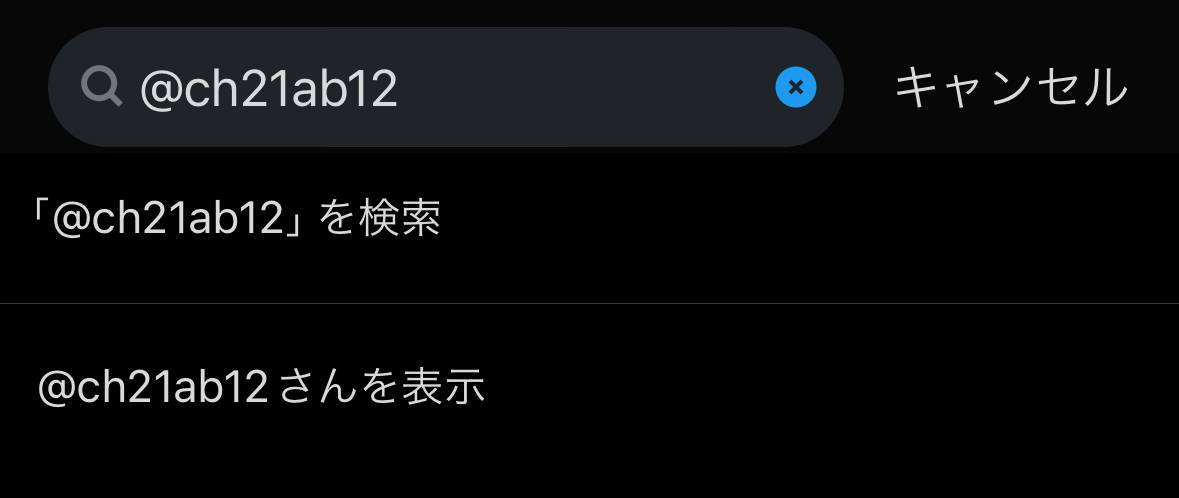Tap the キャンセル button to cancel search

point(1010,88)
